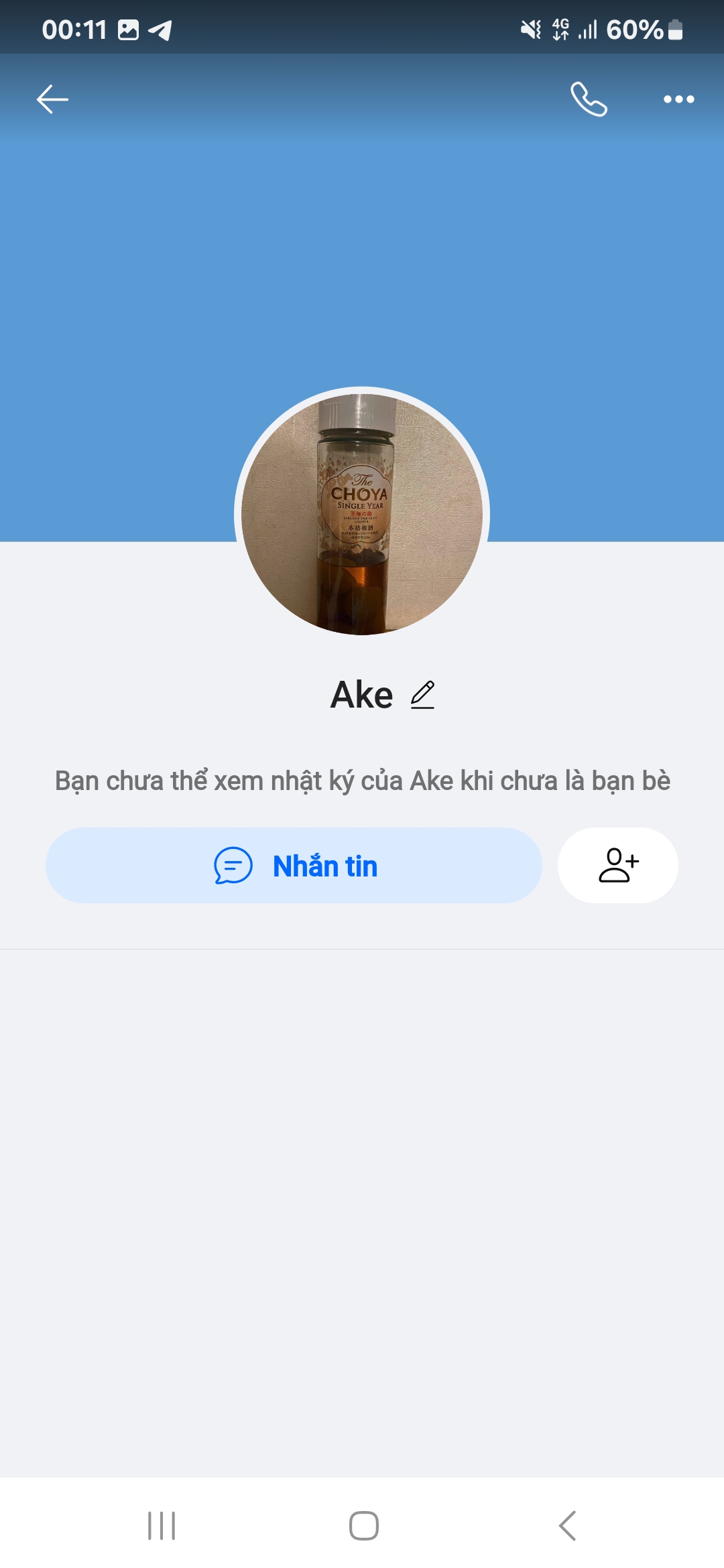
Task: Go to the home screen
Action: 363,1526
